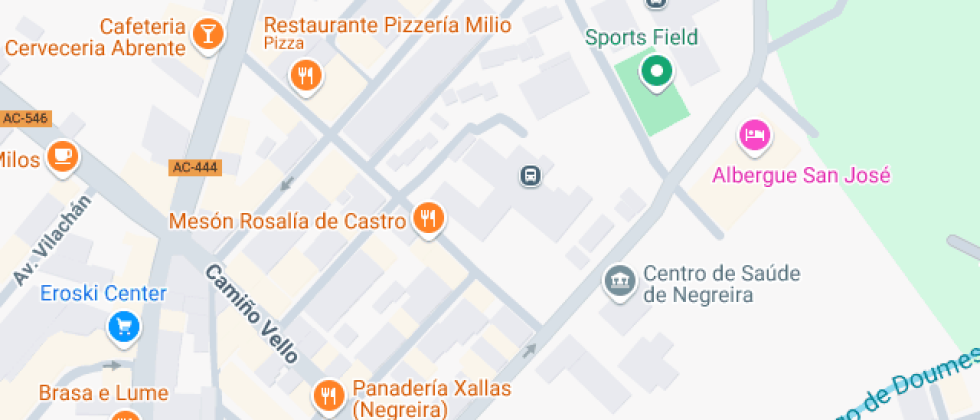Open Eroski Center shopping pin
The width and height of the screenshot is (980, 420).
pyautogui.click(x=124, y=324)
